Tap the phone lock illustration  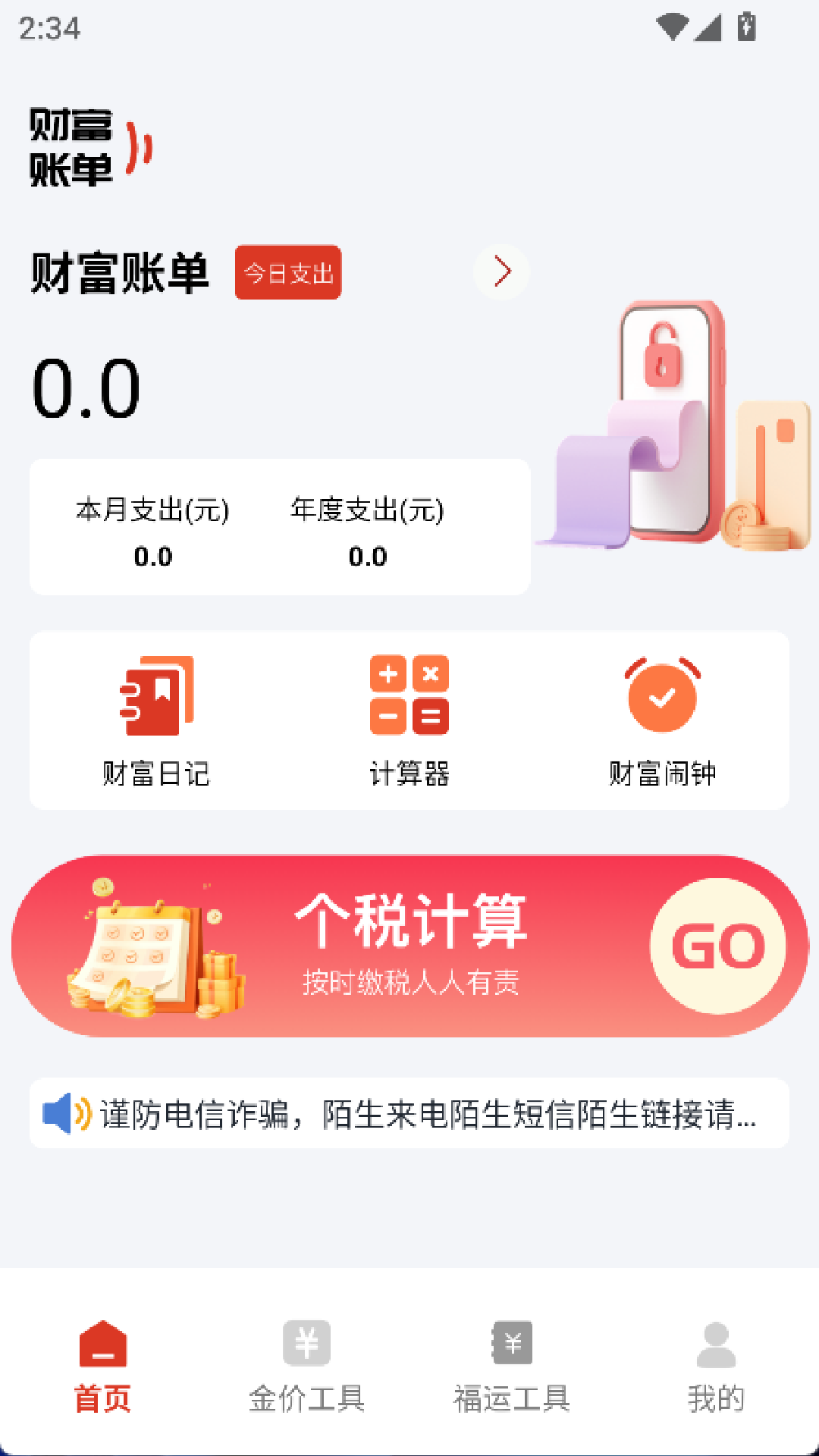point(667,417)
